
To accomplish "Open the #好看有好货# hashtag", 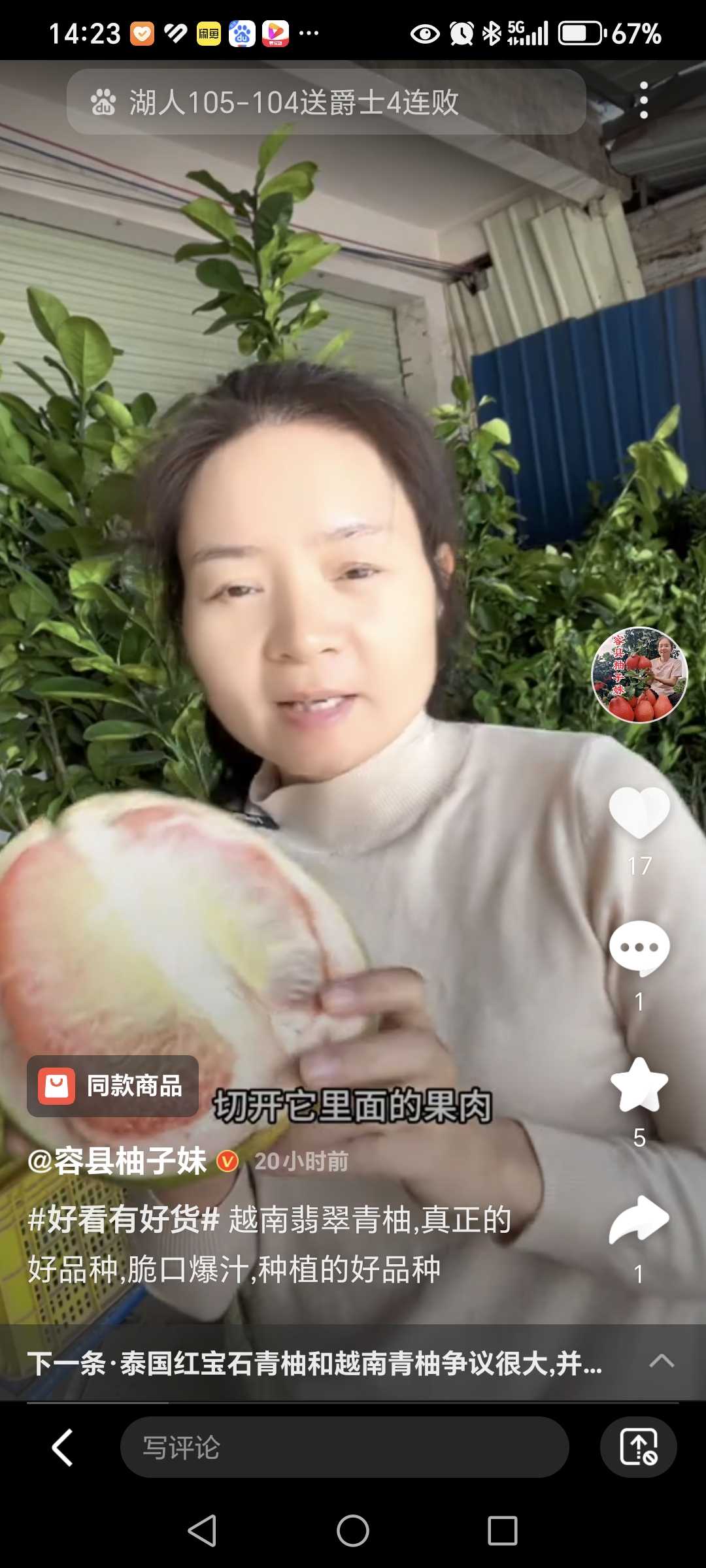I will point(124,1219).
